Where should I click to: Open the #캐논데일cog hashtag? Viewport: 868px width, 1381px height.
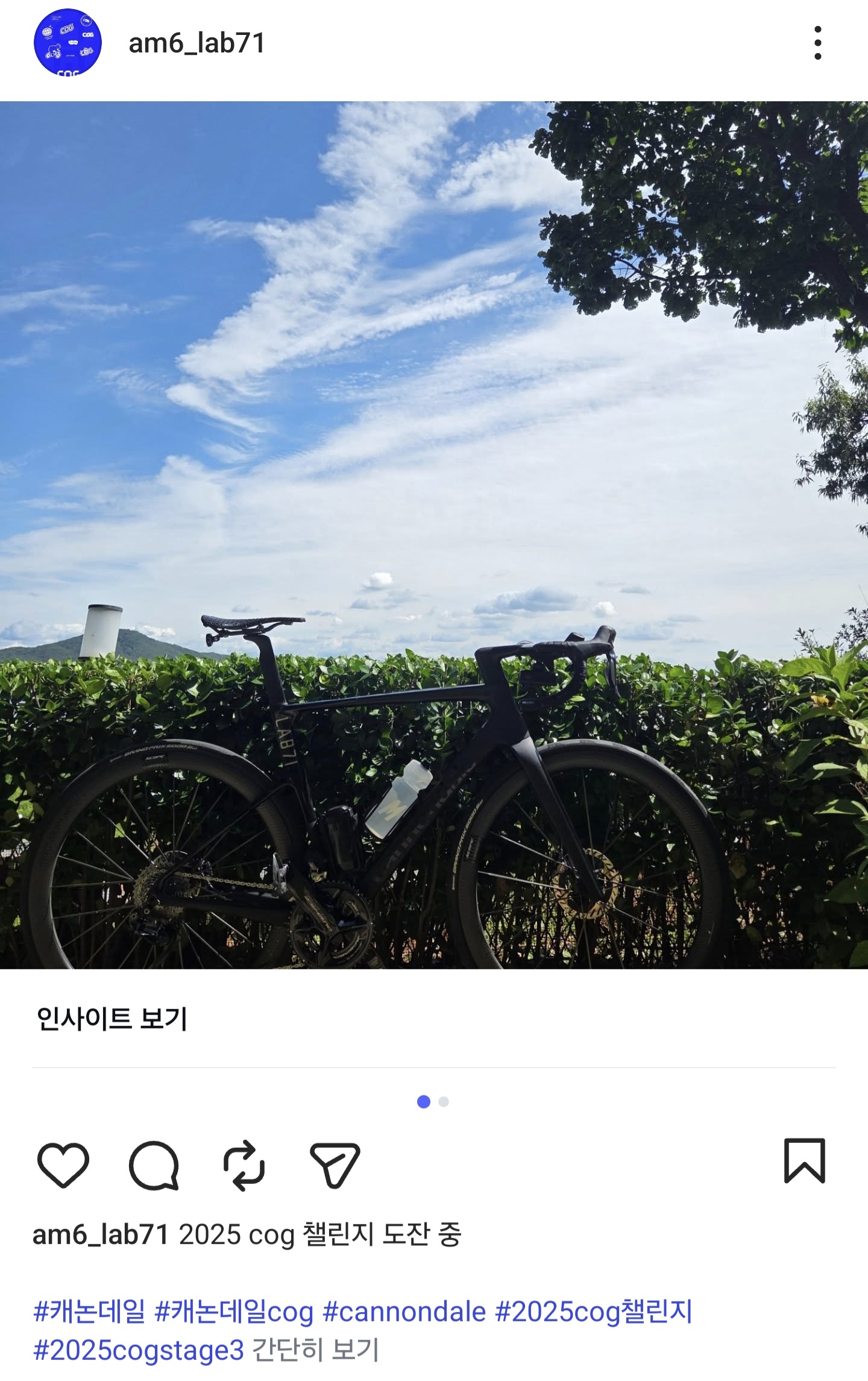click(x=234, y=1312)
